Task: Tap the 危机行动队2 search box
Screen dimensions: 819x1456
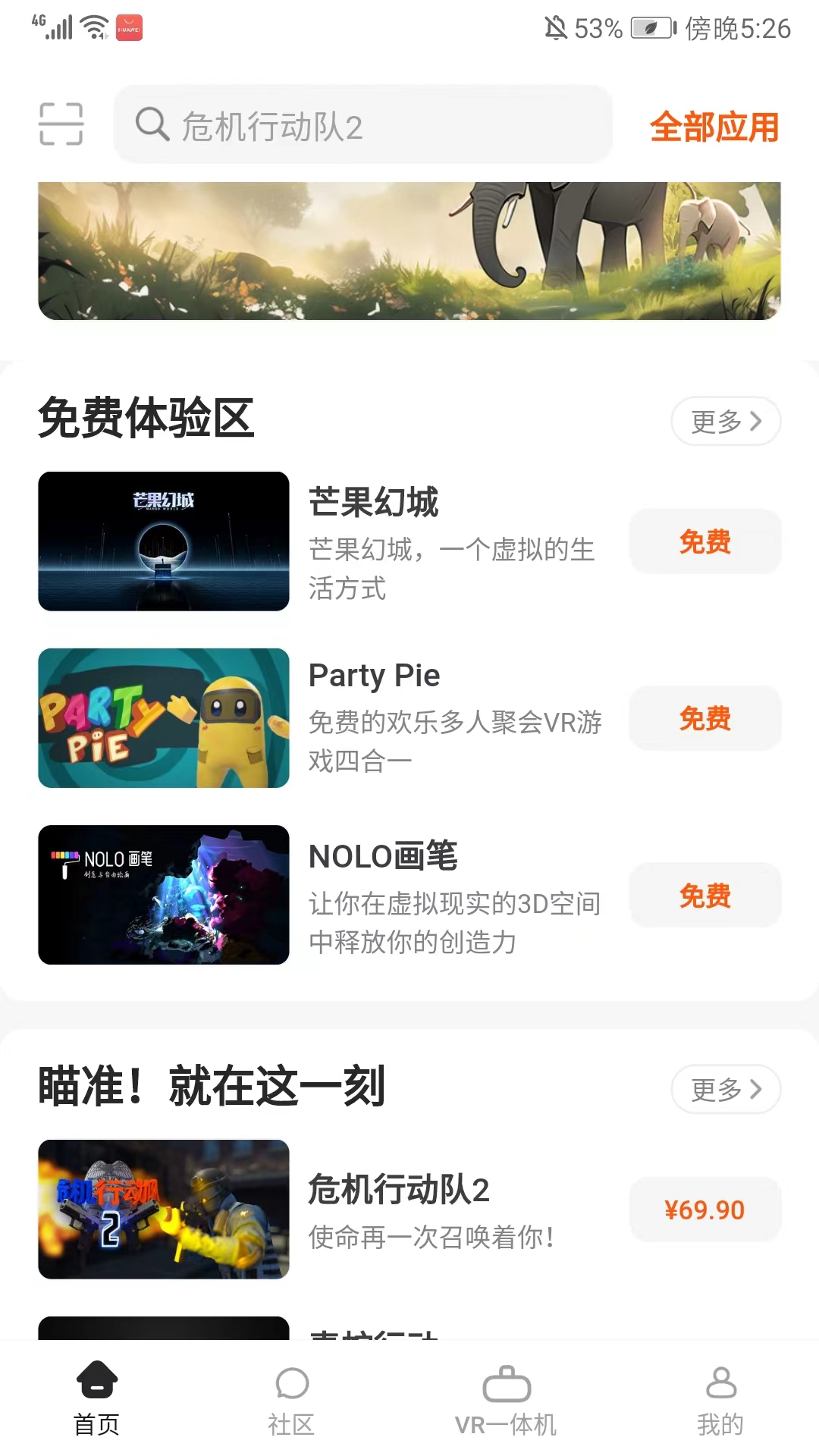Action: click(x=362, y=125)
